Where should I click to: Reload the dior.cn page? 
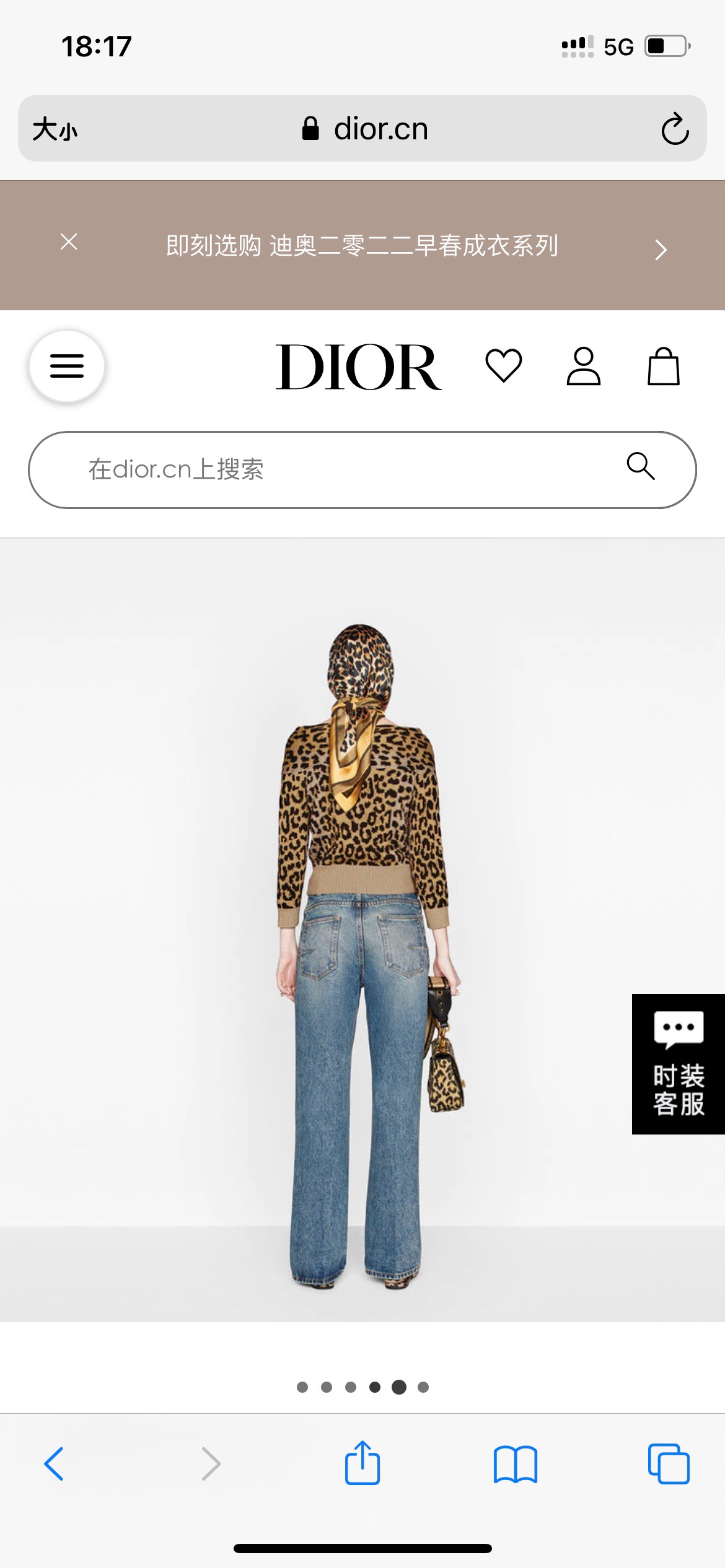[x=675, y=129]
